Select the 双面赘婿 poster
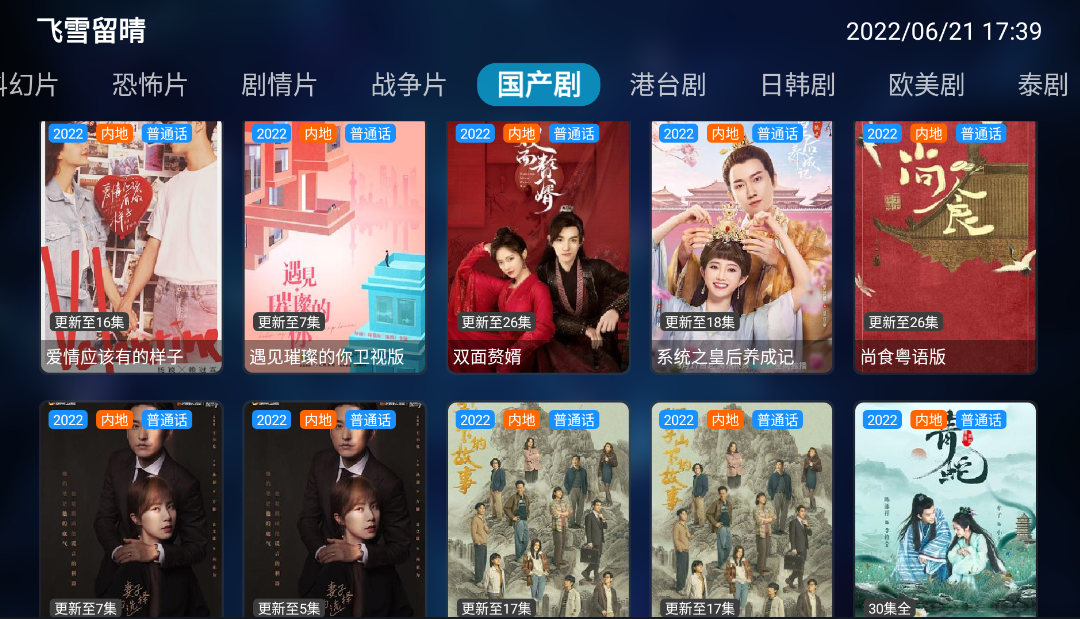 (538, 246)
